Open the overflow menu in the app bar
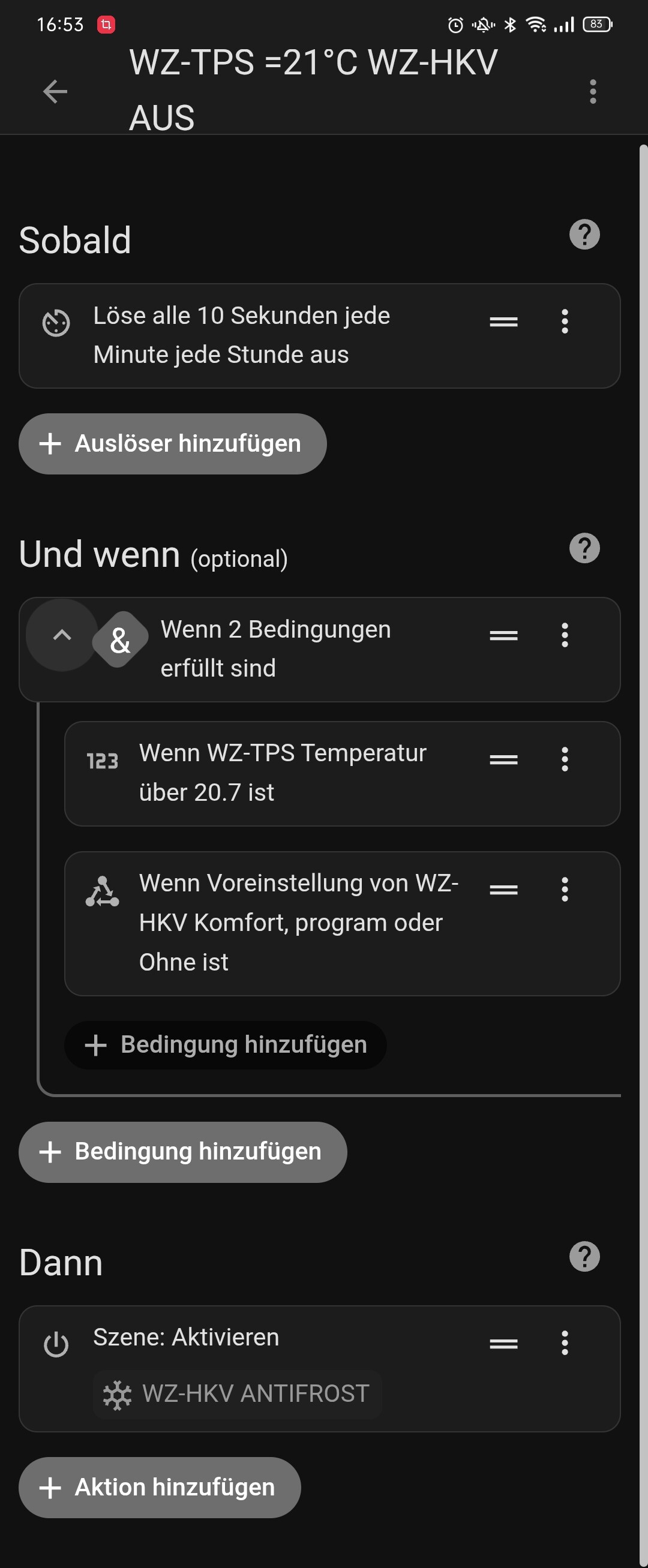648x1568 pixels. pos(593,92)
